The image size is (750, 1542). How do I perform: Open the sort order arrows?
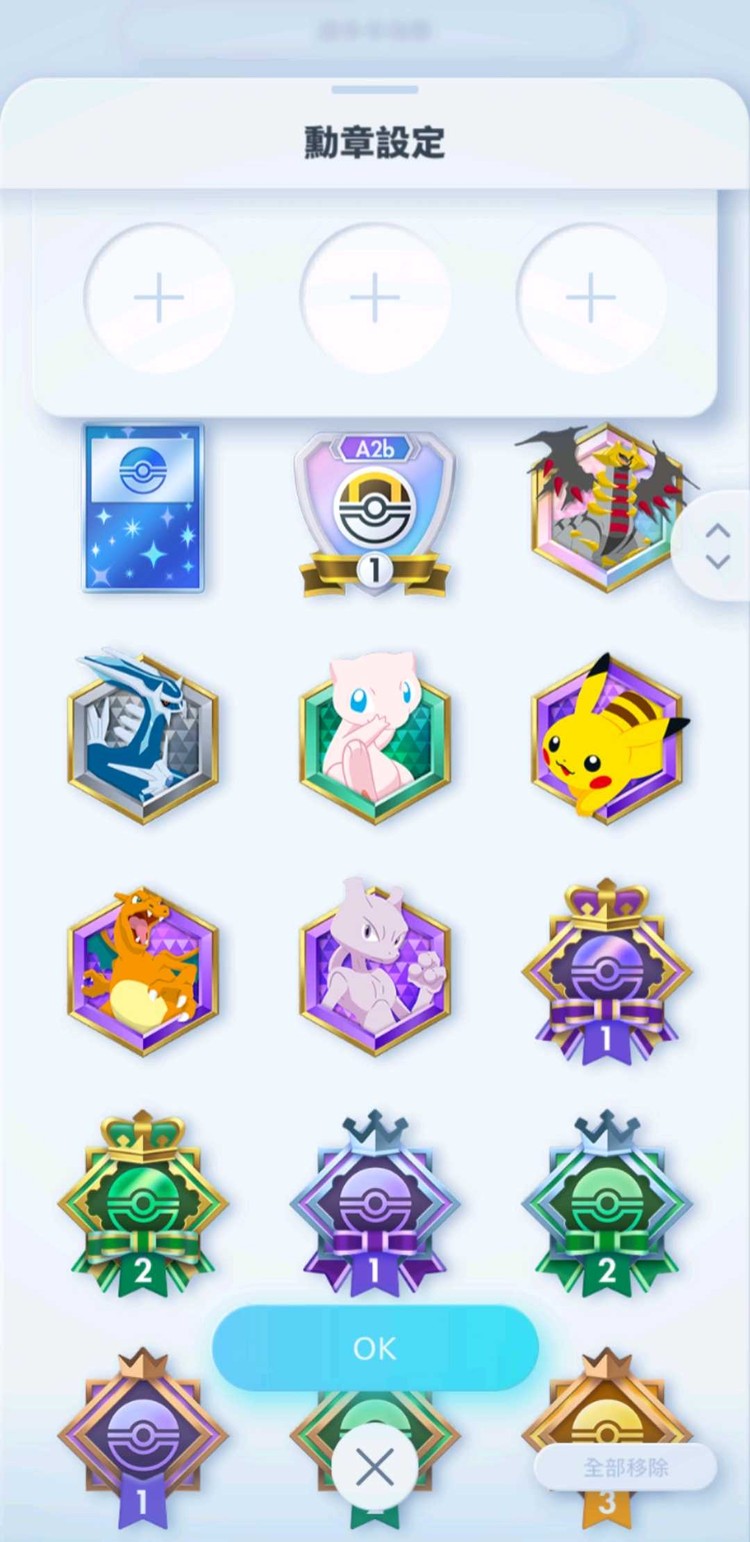tap(717, 546)
